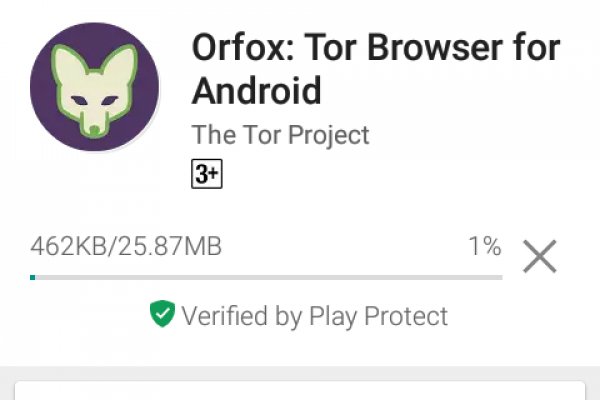
Task: View the 3+ content rating details
Action: (206, 174)
